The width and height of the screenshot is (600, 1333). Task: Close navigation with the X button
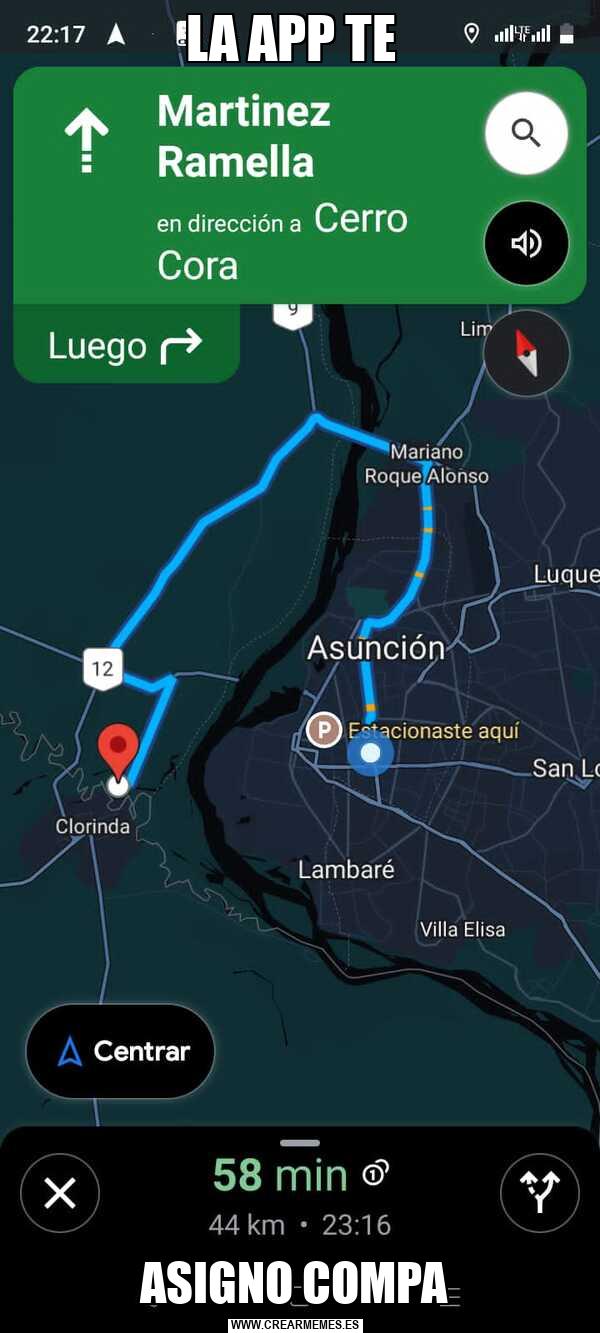[60, 1193]
